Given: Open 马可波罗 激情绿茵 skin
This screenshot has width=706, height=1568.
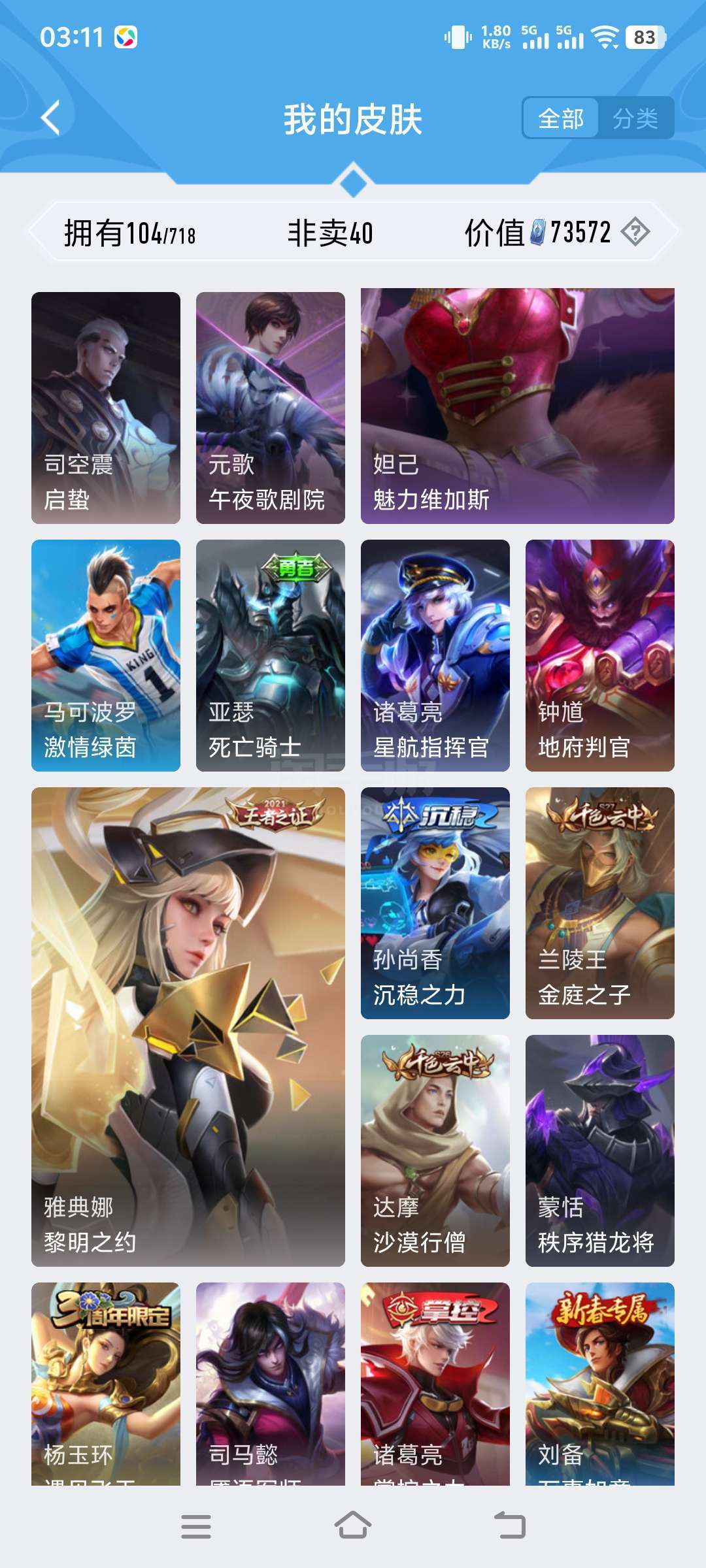Looking at the screenshot, I should (106, 655).
